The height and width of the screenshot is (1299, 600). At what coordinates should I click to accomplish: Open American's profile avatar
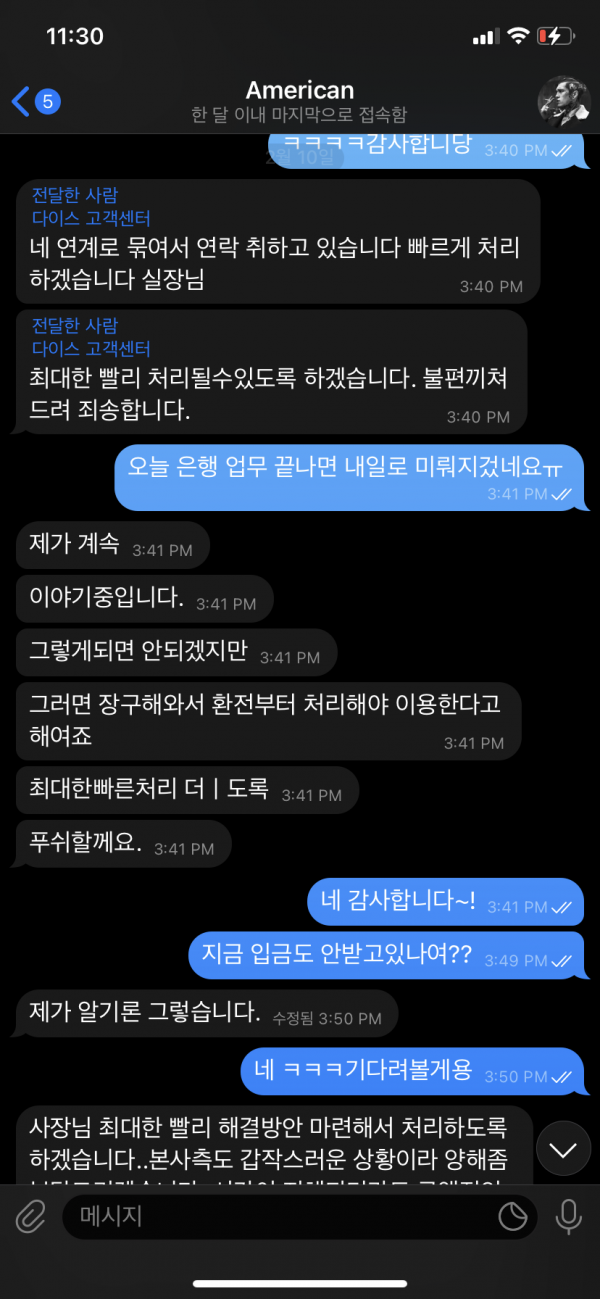click(x=564, y=101)
